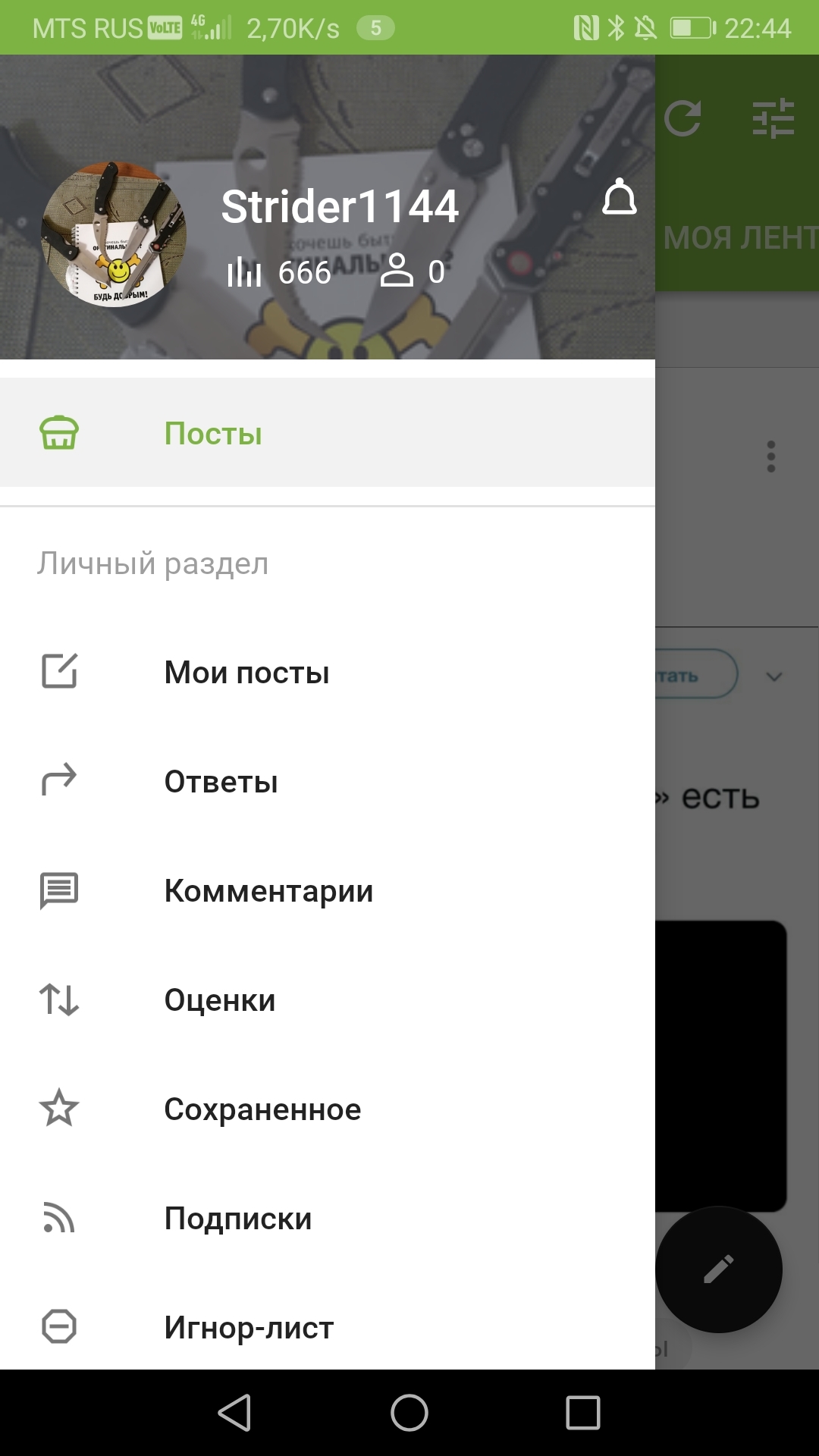The image size is (819, 1456).
Task: Open the notifications bell in drawer header
Action: 619,198
